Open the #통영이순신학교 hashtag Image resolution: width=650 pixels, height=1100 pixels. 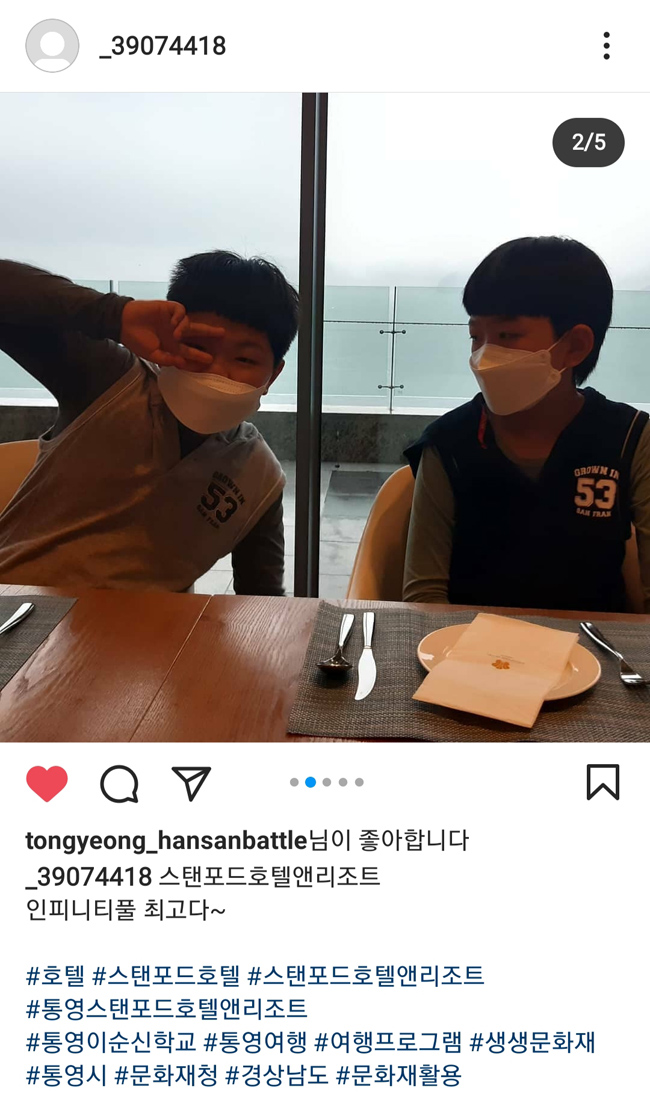(111, 1042)
